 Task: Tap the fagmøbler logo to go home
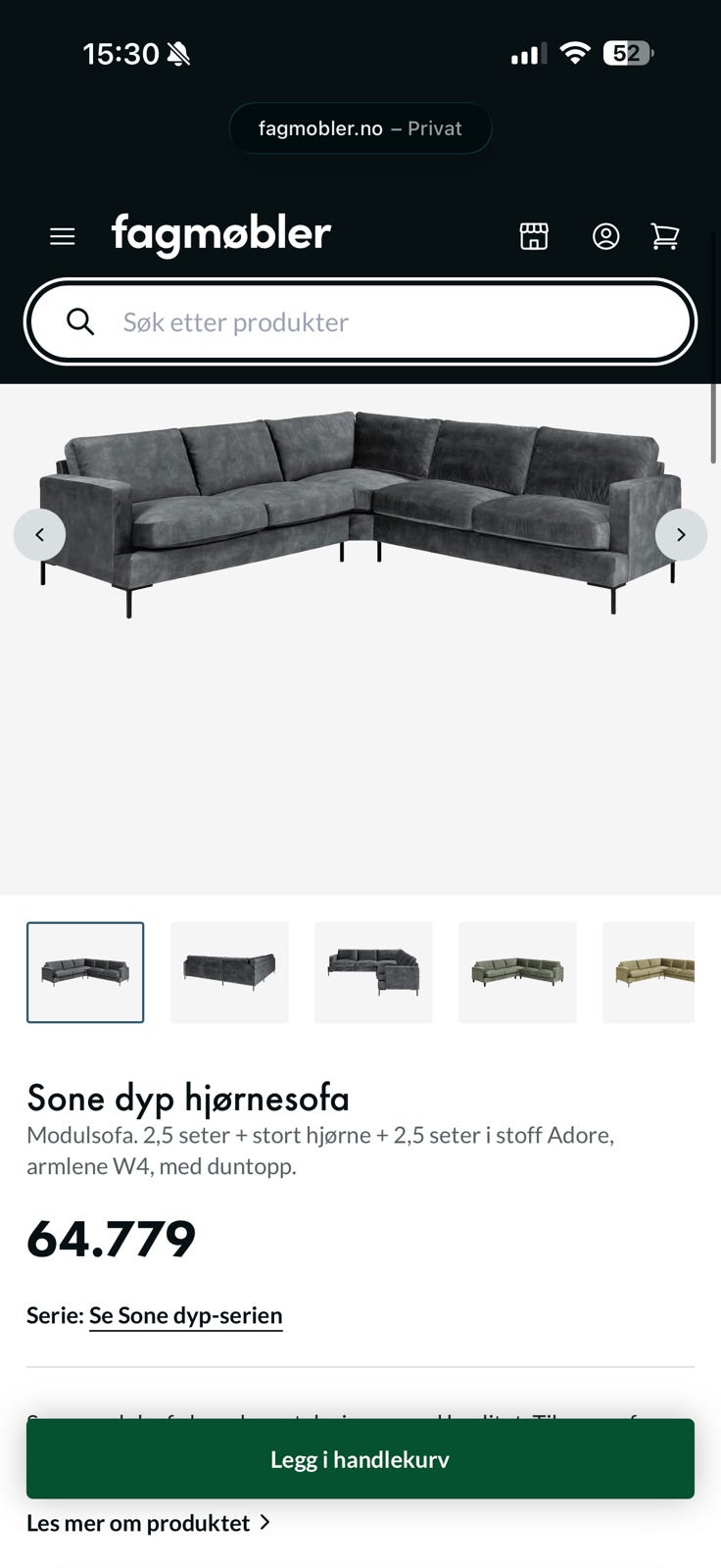click(x=221, y=234)
